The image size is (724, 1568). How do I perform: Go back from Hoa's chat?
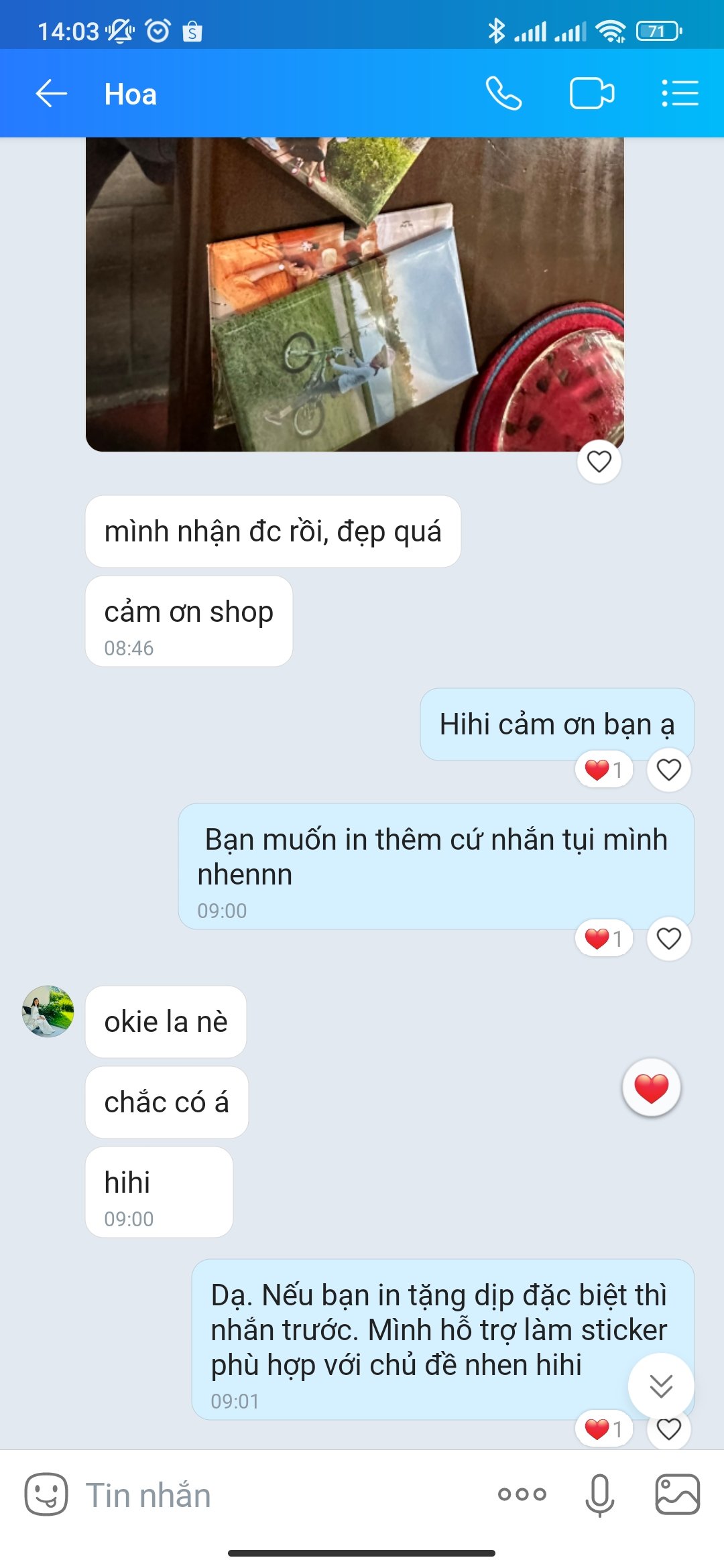(51, 94)
